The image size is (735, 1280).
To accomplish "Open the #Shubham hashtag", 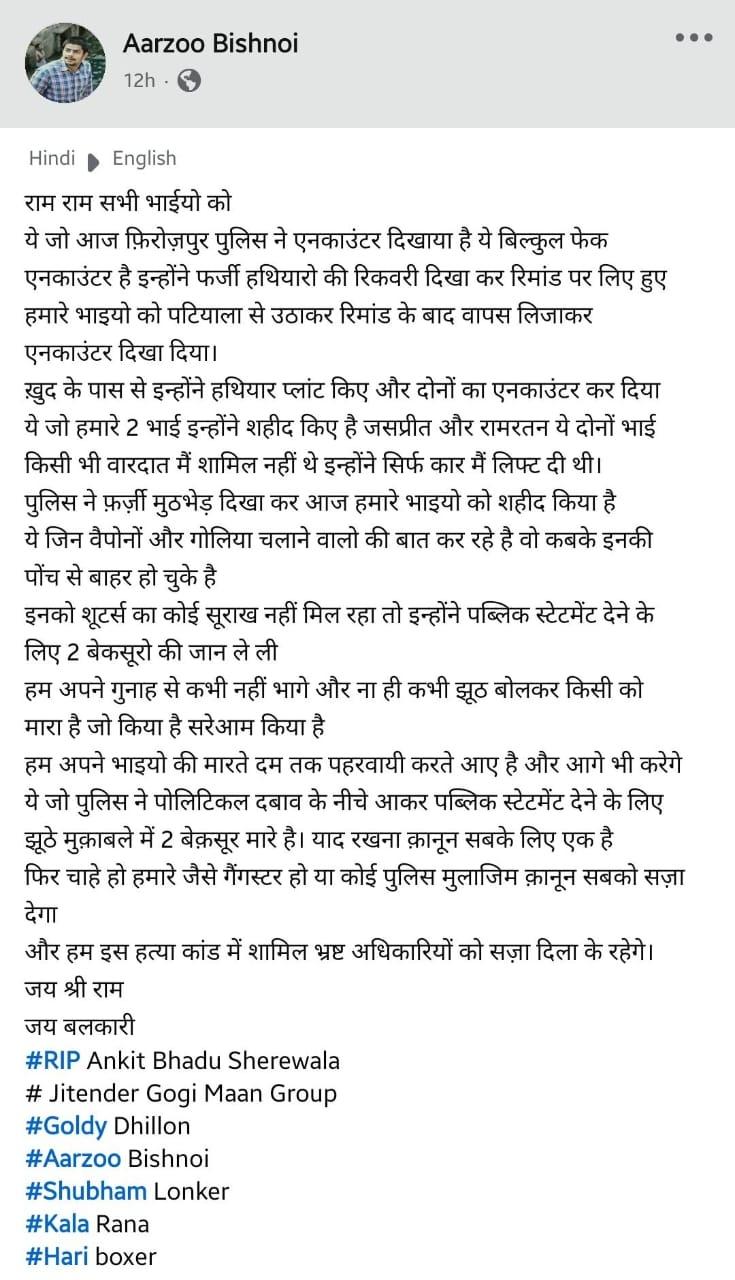I will tap(86, 1191).
